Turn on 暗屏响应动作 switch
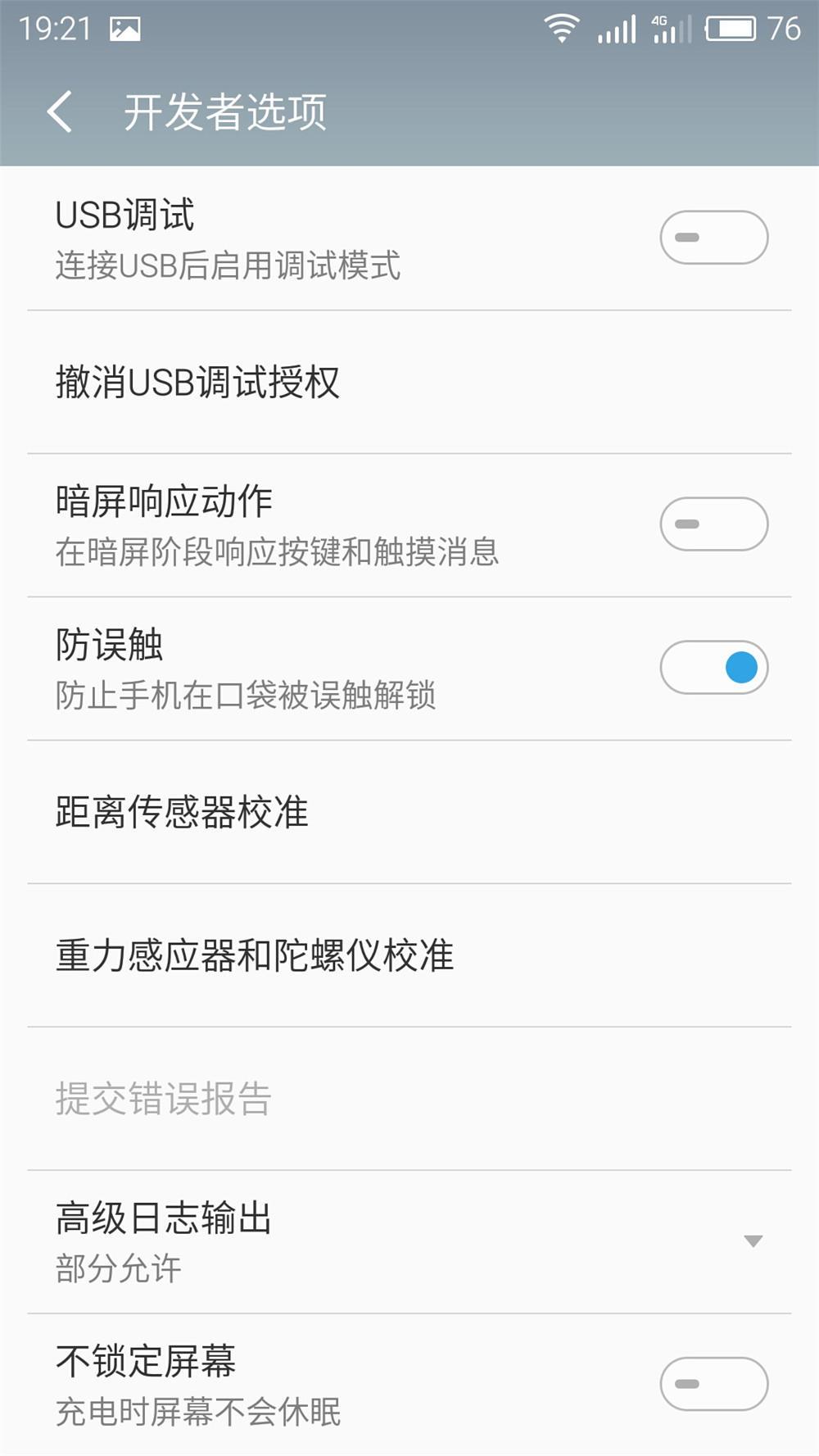This screenshot has width=819, height=1456. (713, 524)
